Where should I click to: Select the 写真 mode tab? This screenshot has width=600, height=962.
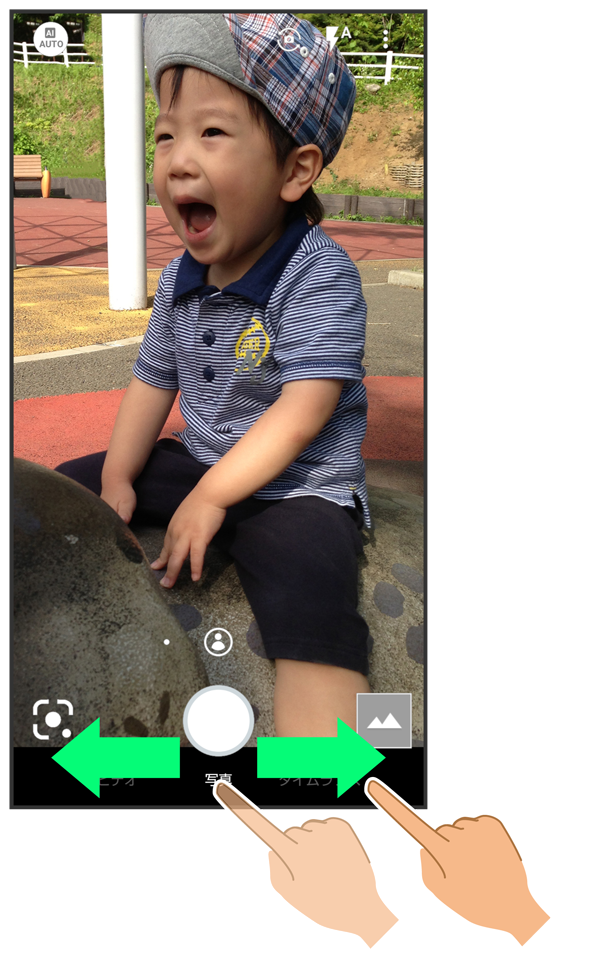coord(219,781)
